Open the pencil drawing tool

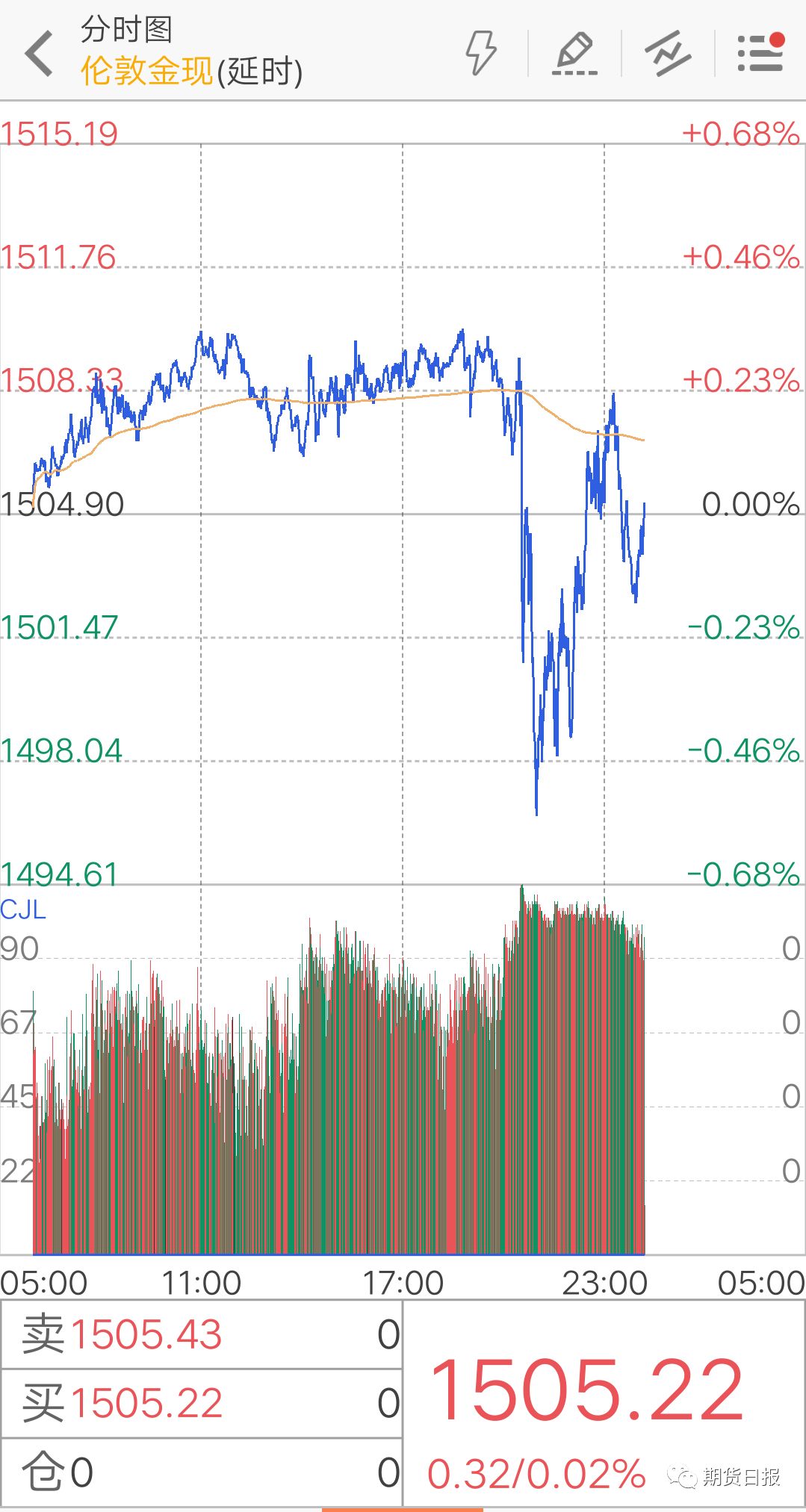(x=574, y=53)
